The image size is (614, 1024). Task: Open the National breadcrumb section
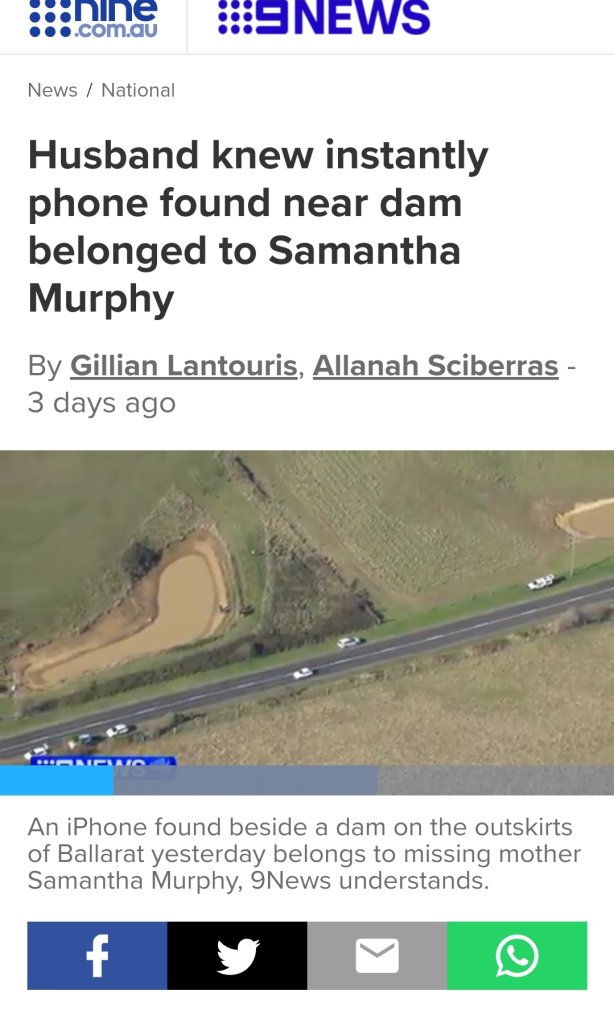(138, 90)
